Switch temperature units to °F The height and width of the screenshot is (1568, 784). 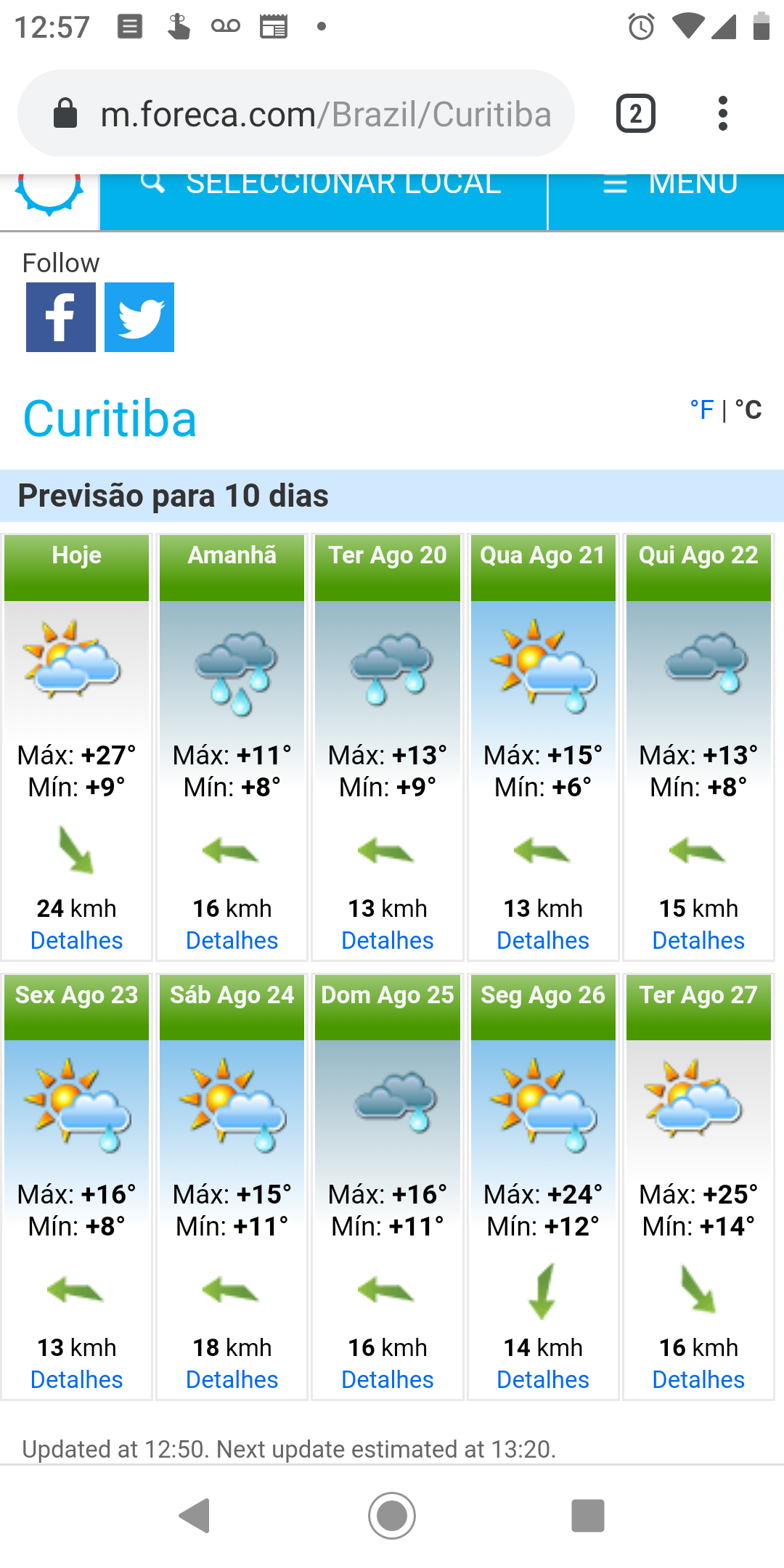pyautogui.click(x=702, y=409)
